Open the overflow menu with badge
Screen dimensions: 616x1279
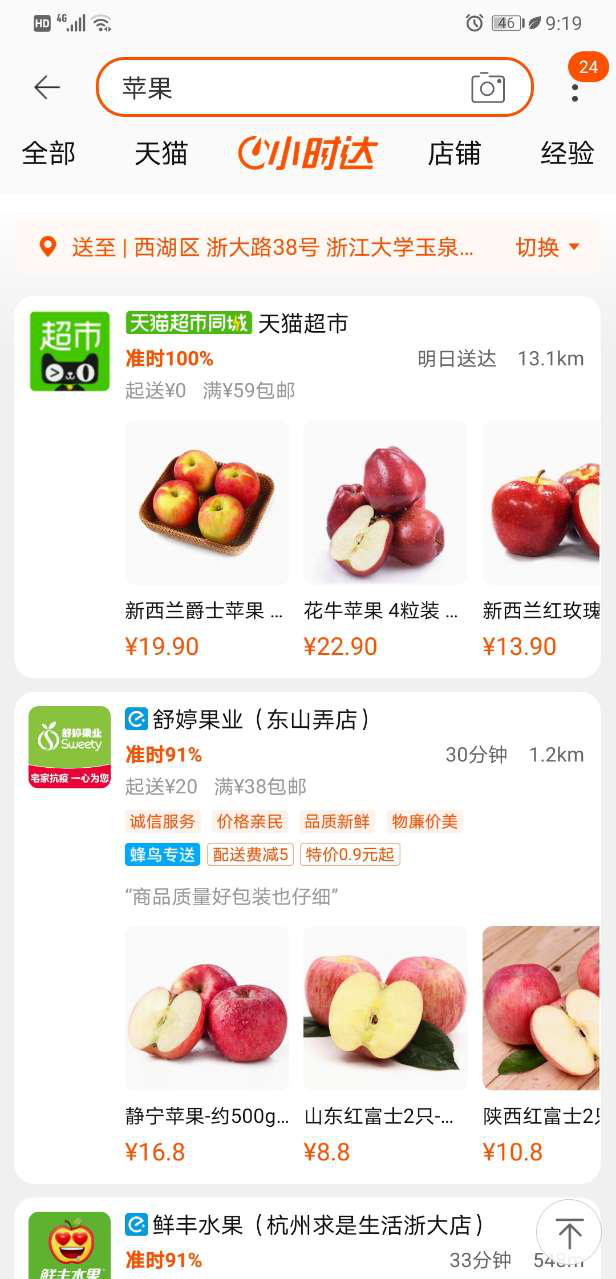(x=575, y=90)
